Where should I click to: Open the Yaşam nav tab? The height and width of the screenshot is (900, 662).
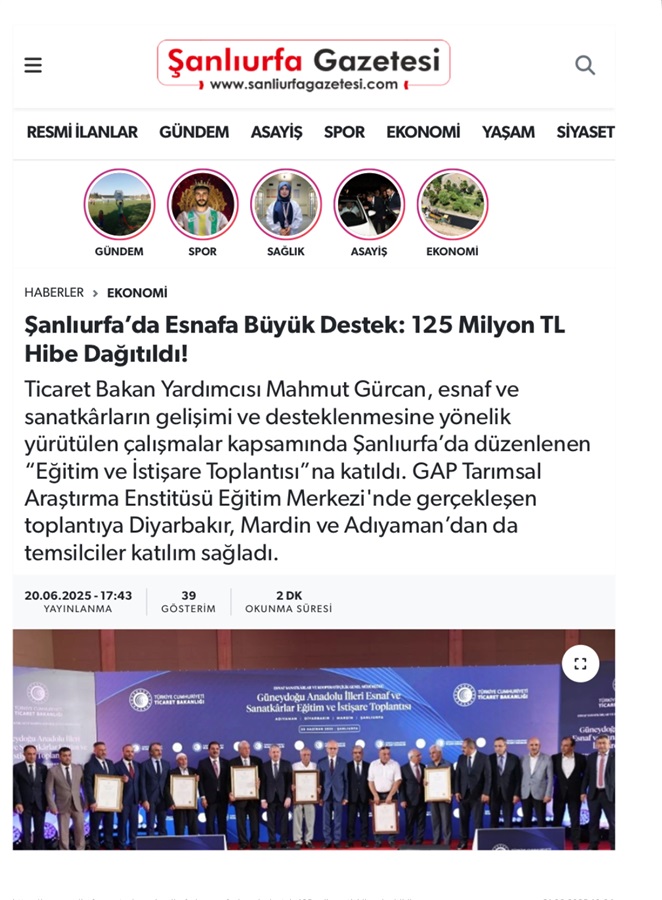(x=508, y=132)
